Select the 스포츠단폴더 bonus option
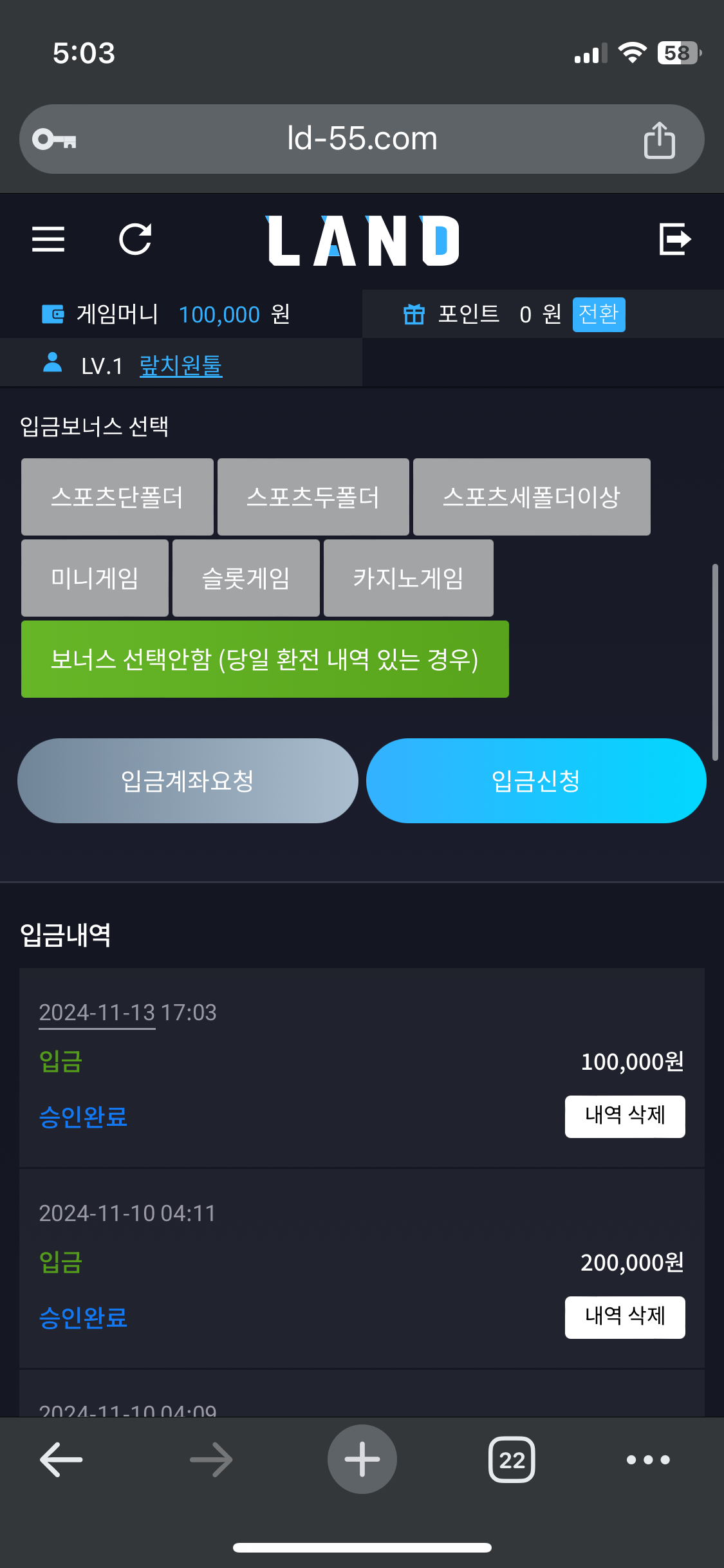Viewport: 724px width, 1568px height. coord(117,497)
